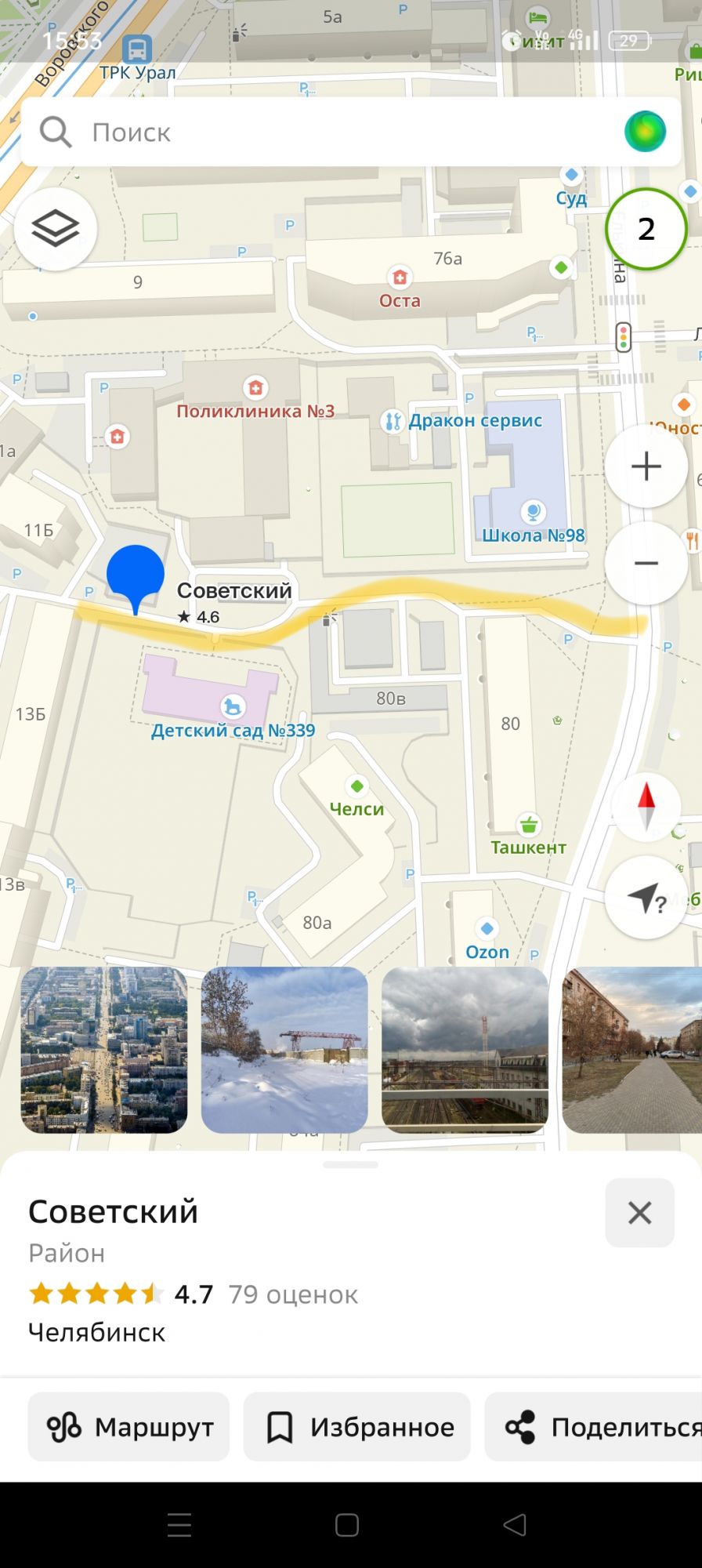Image resolution: width=702 pixels, height=1568 pixels.
Task: Open the map layers button
Action: point(56,229)
